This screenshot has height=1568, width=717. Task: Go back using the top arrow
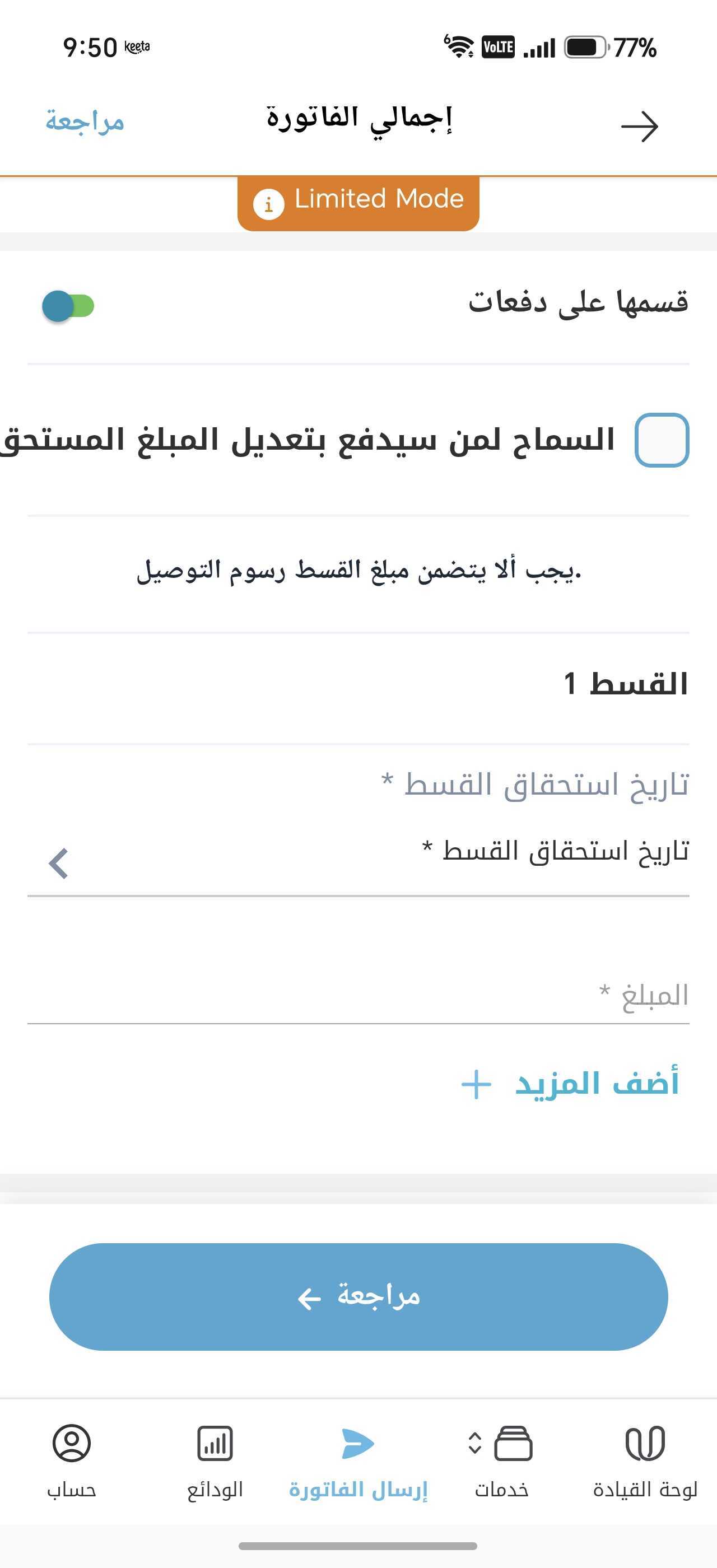639,127
